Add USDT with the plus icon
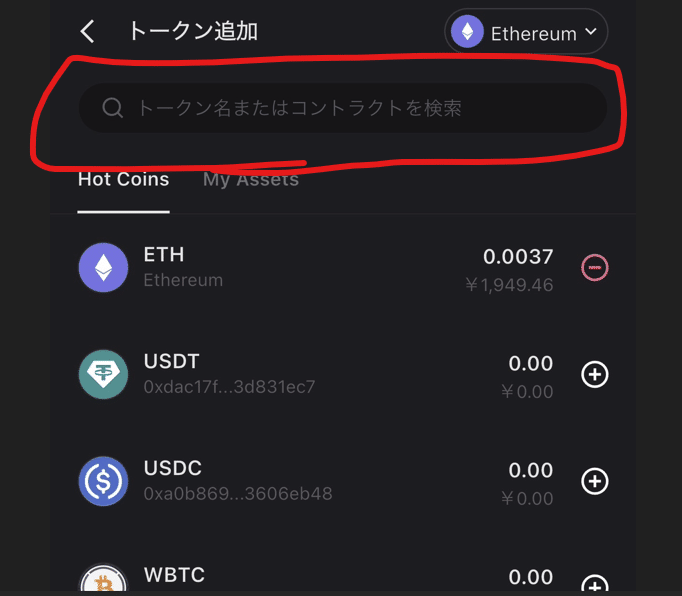Viewport: 682px width, 596px height. [x=595, y=374]
